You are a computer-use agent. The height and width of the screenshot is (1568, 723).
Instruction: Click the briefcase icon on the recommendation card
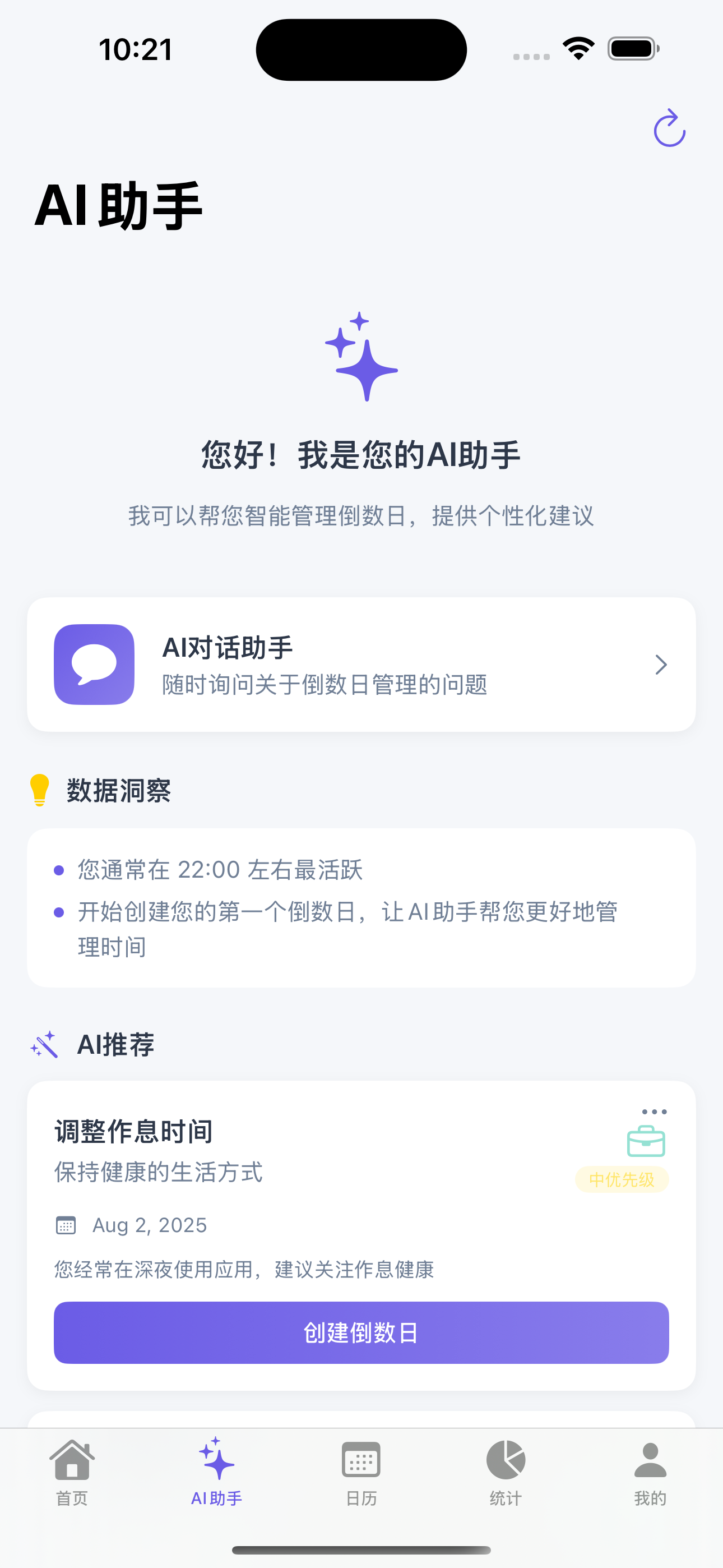(x=646, y=1141)
